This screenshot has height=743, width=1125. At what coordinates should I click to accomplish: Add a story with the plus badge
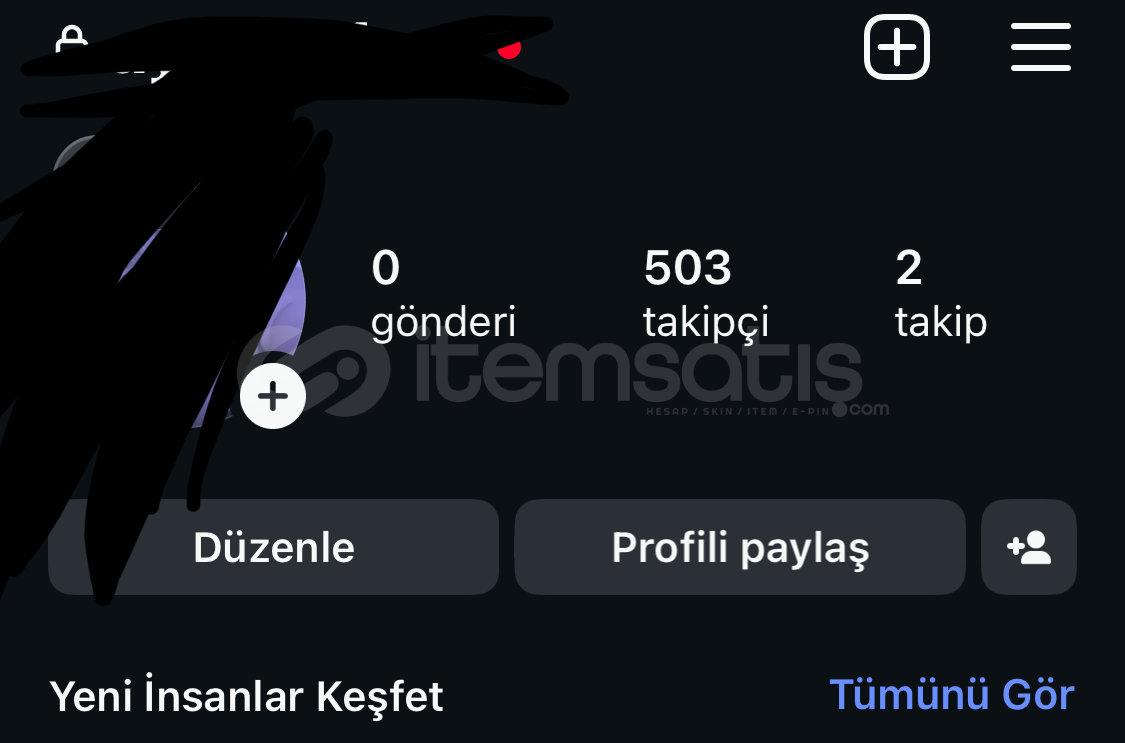(x=273, y=397)
